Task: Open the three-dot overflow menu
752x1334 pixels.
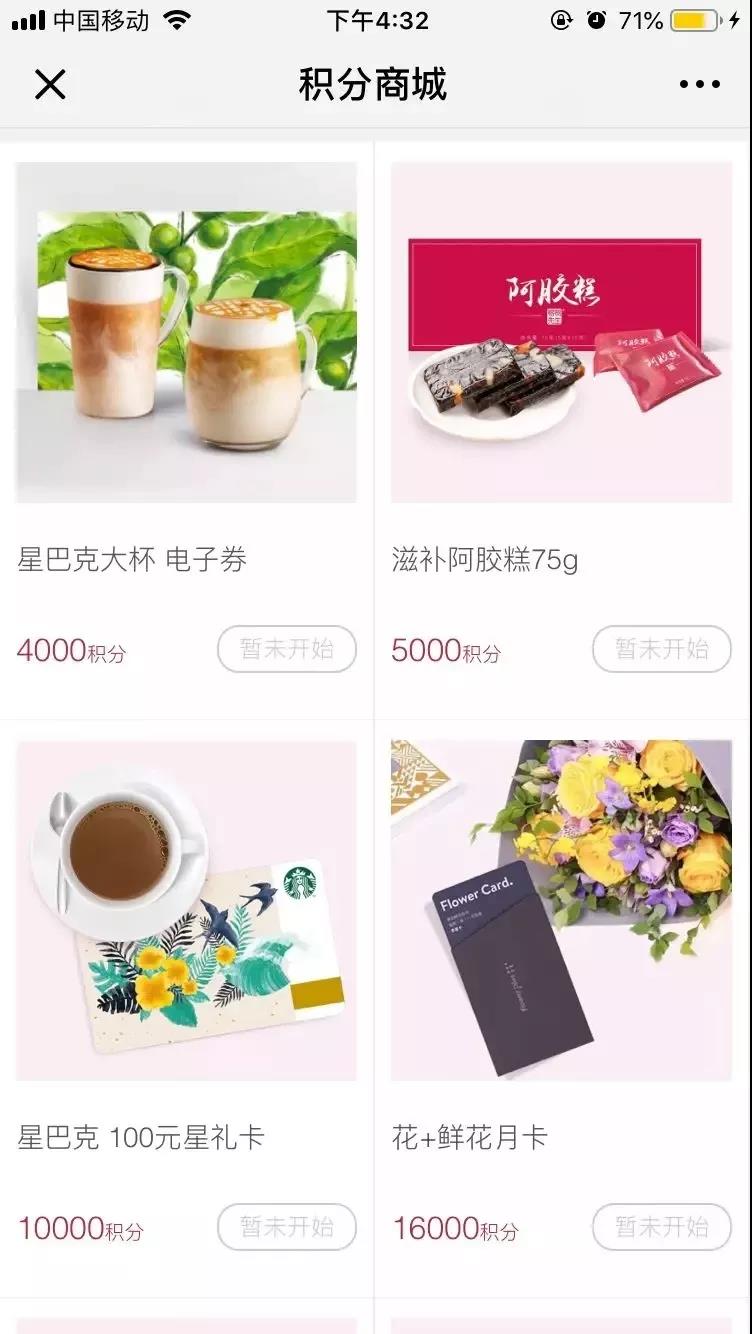Action: pyautogui.click(x=699, y=85)
